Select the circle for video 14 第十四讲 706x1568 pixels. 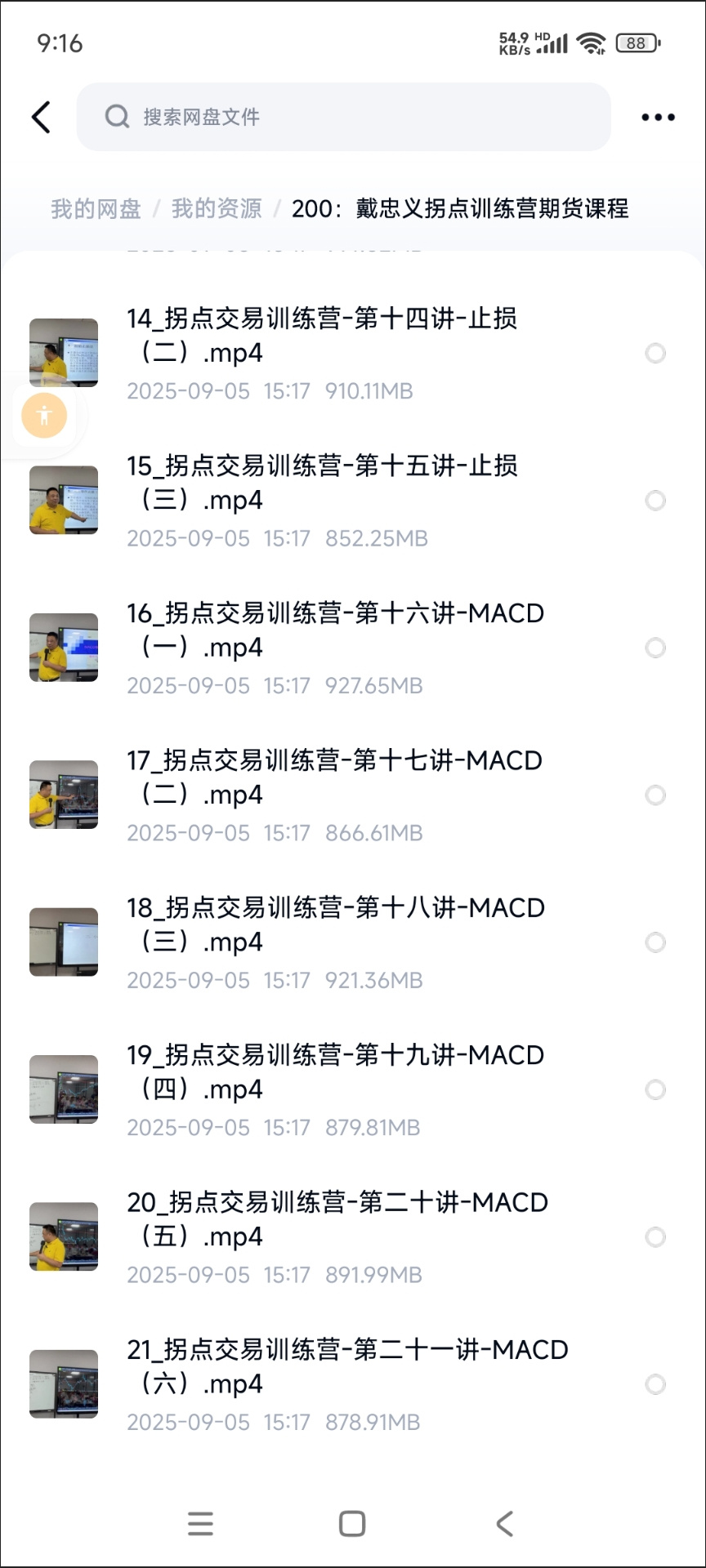(655, 354)
